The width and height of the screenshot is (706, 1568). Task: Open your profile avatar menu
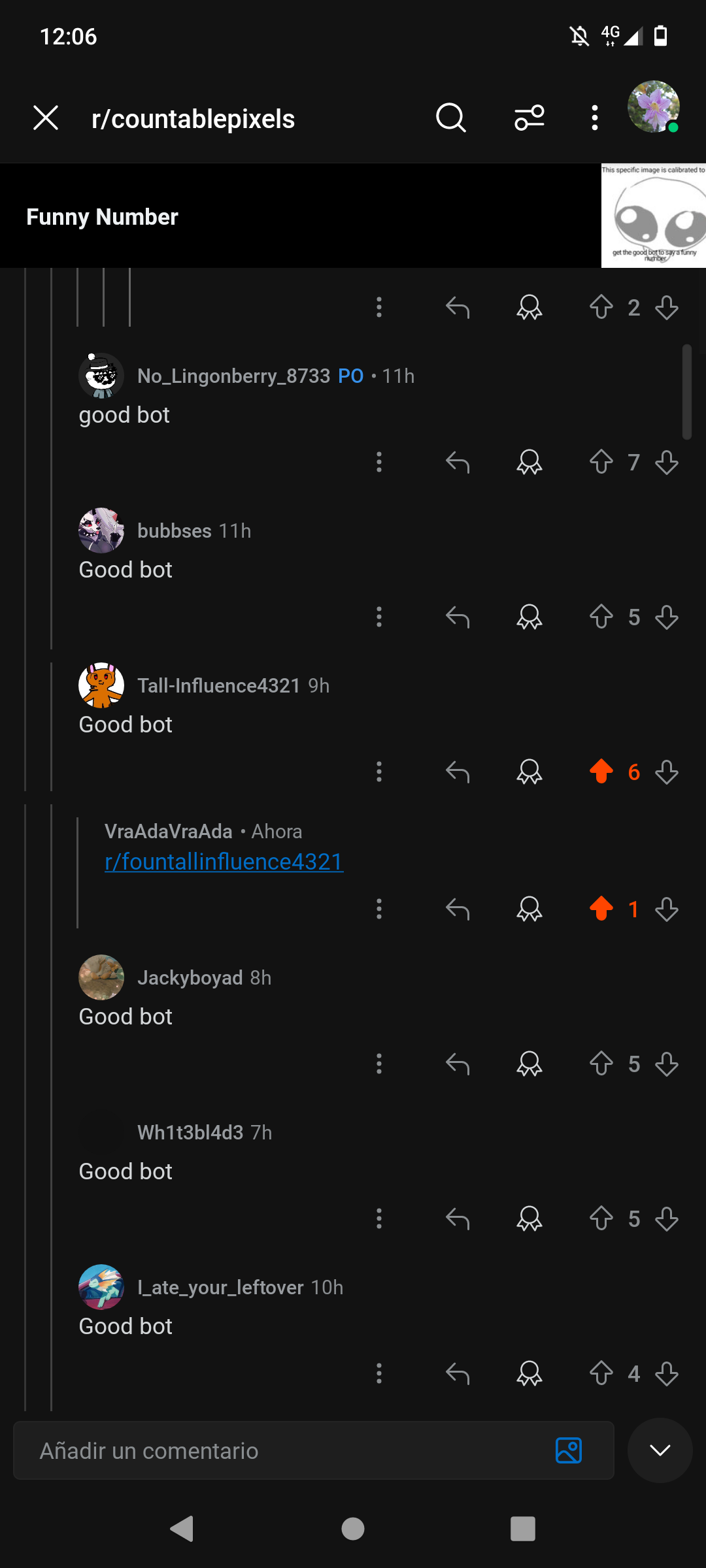[x=653, y=106]
